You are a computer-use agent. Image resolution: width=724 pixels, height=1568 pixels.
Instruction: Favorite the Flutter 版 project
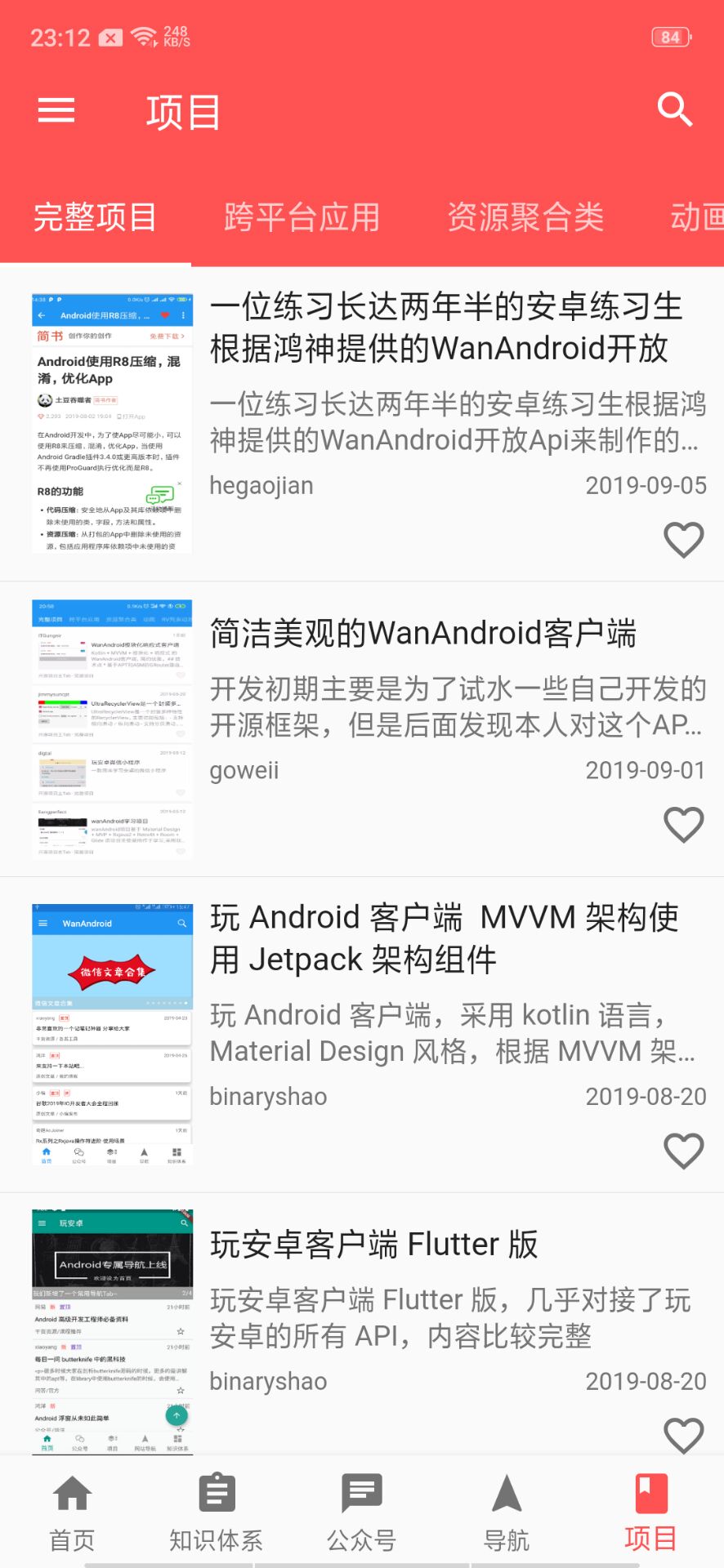click(683, 1435)
